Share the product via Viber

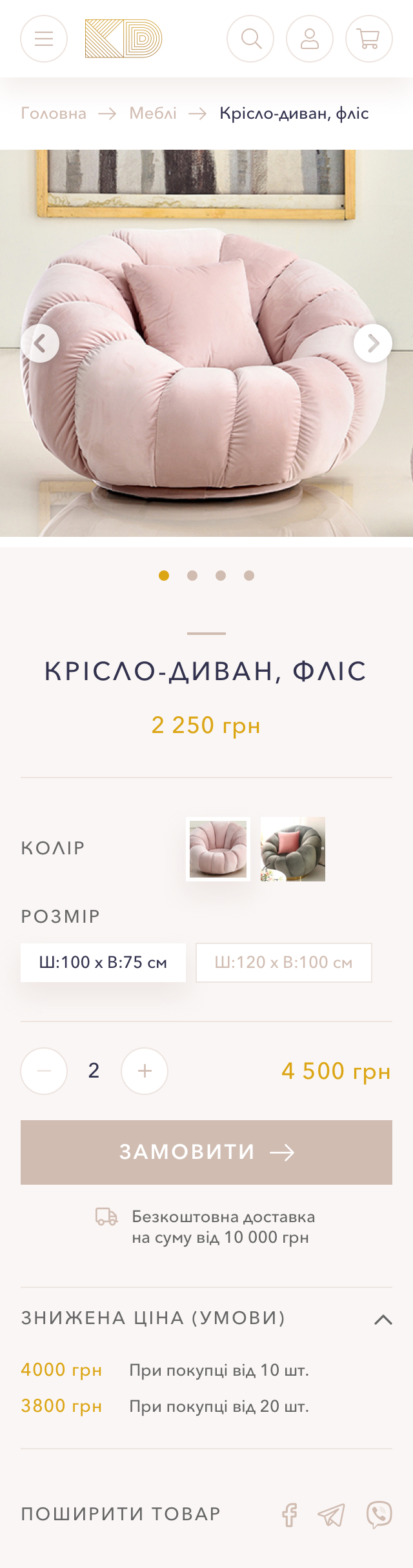[379, 1514]
